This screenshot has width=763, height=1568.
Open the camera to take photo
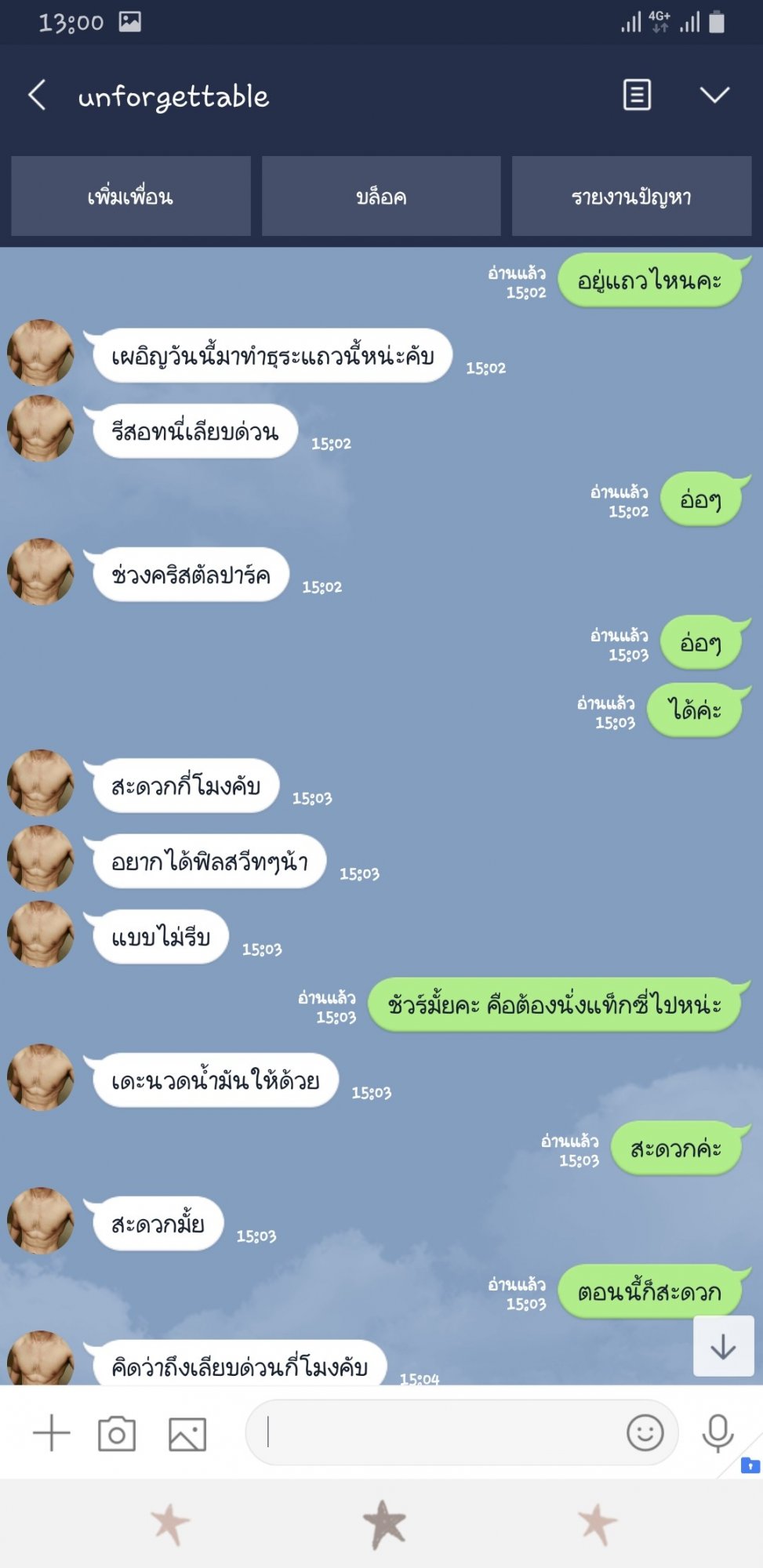tap(117, 1434)
